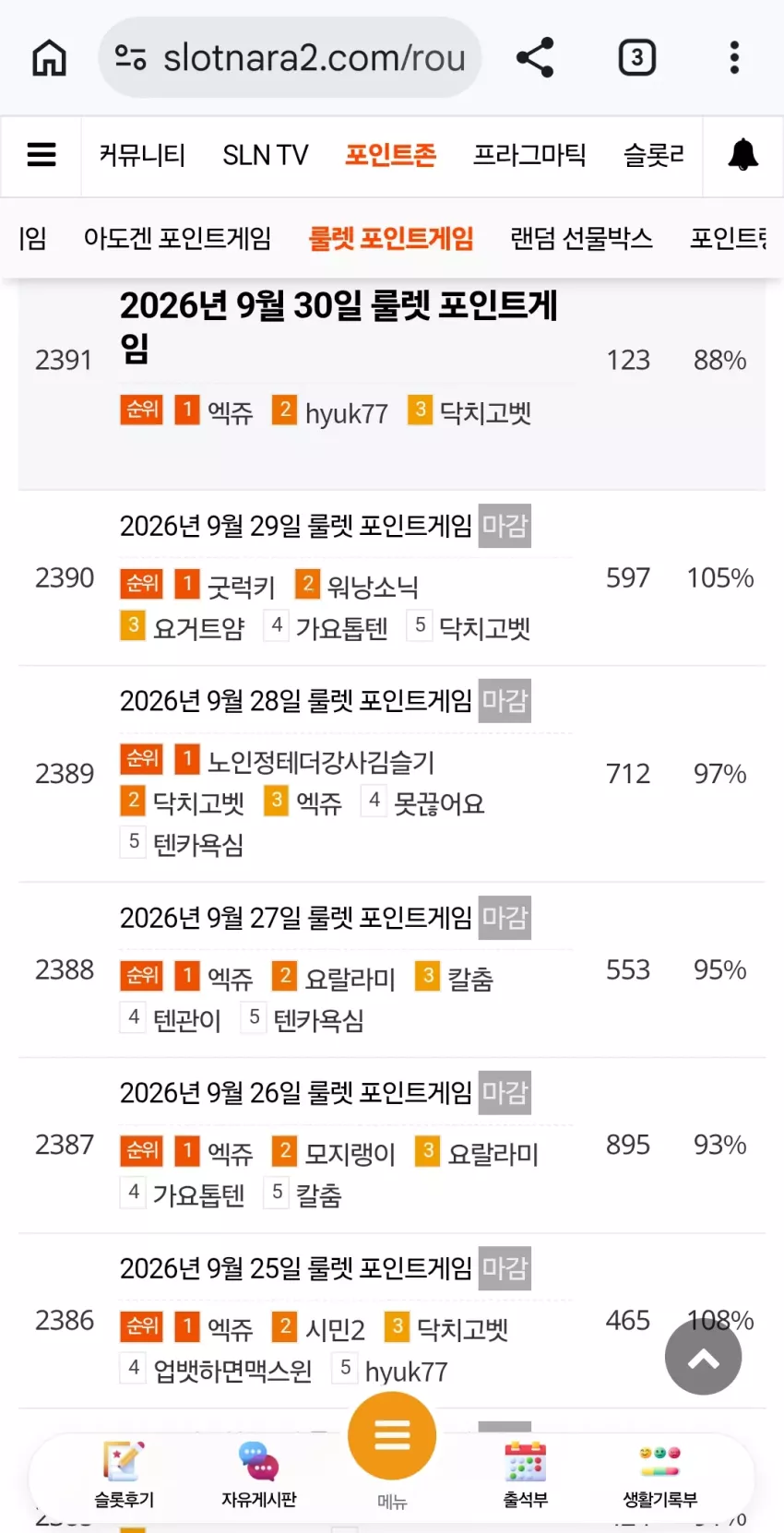Select the 아도겐 포인트게임 sub-tab

point(177,239)
